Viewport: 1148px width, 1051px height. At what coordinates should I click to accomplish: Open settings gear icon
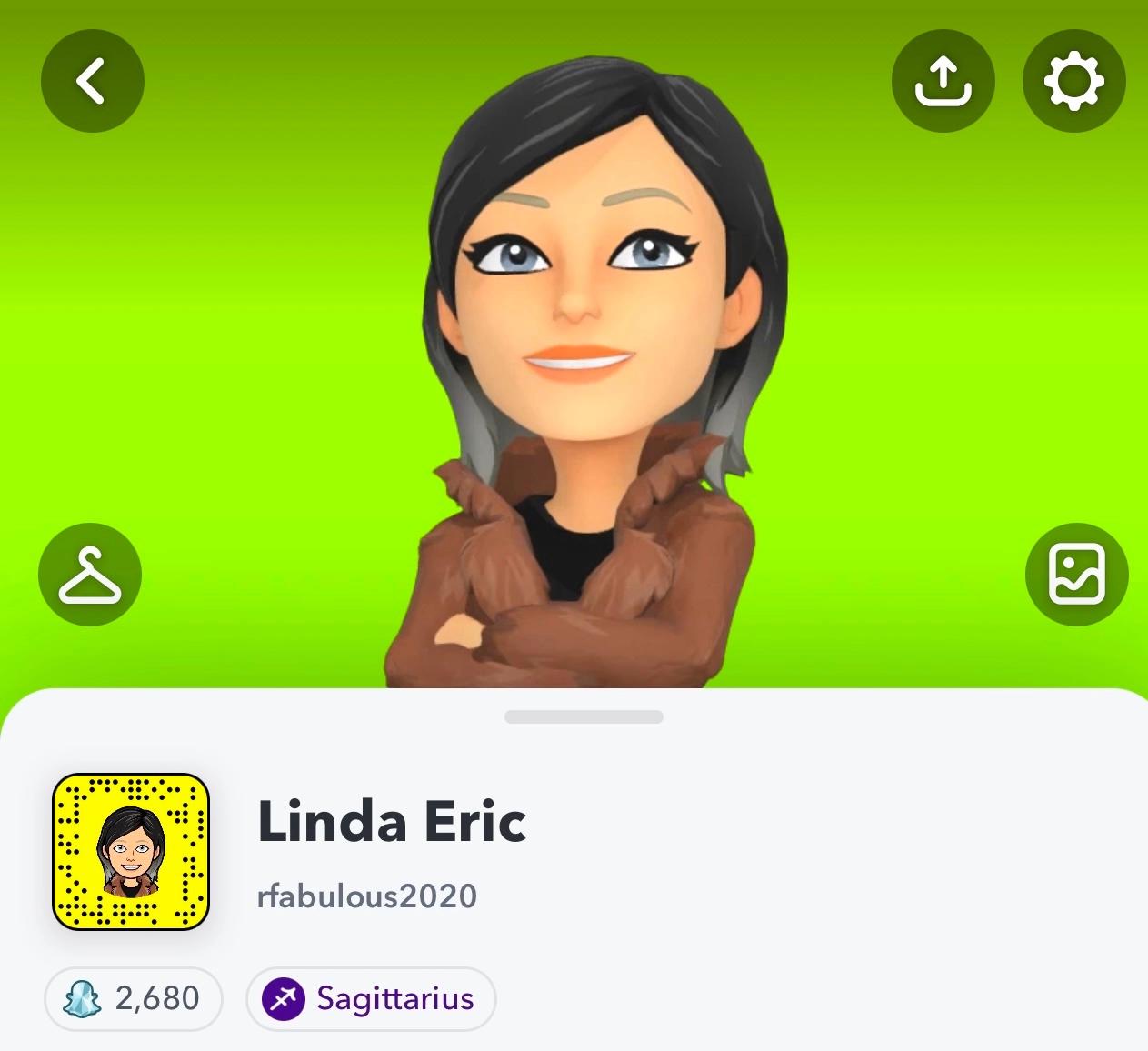(1074, 81)
